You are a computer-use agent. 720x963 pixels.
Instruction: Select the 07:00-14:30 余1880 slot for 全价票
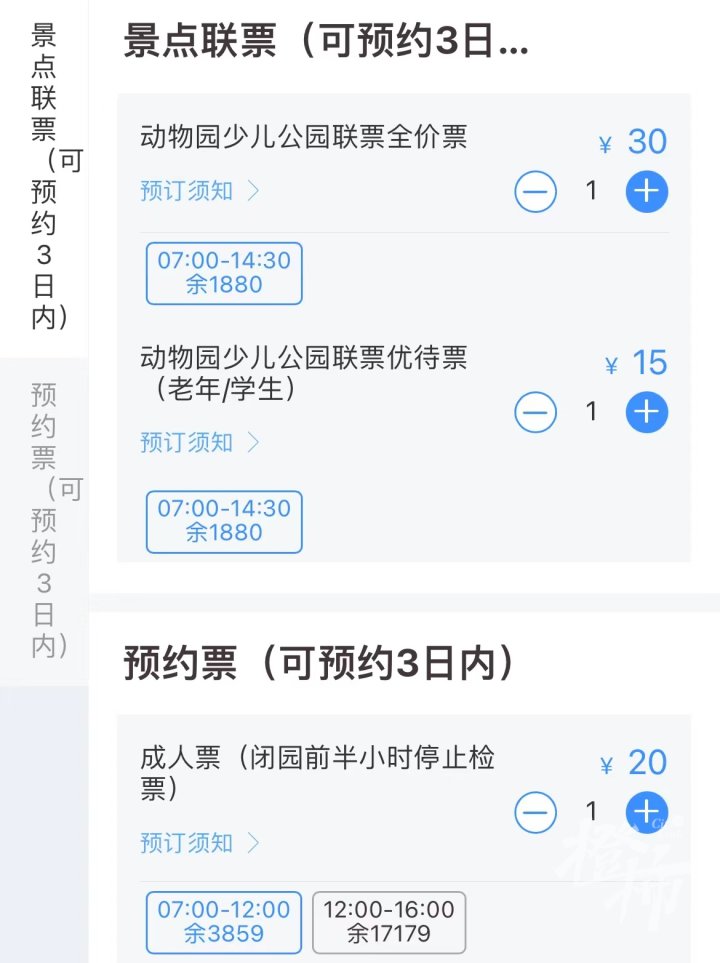(x=223, y=273)
